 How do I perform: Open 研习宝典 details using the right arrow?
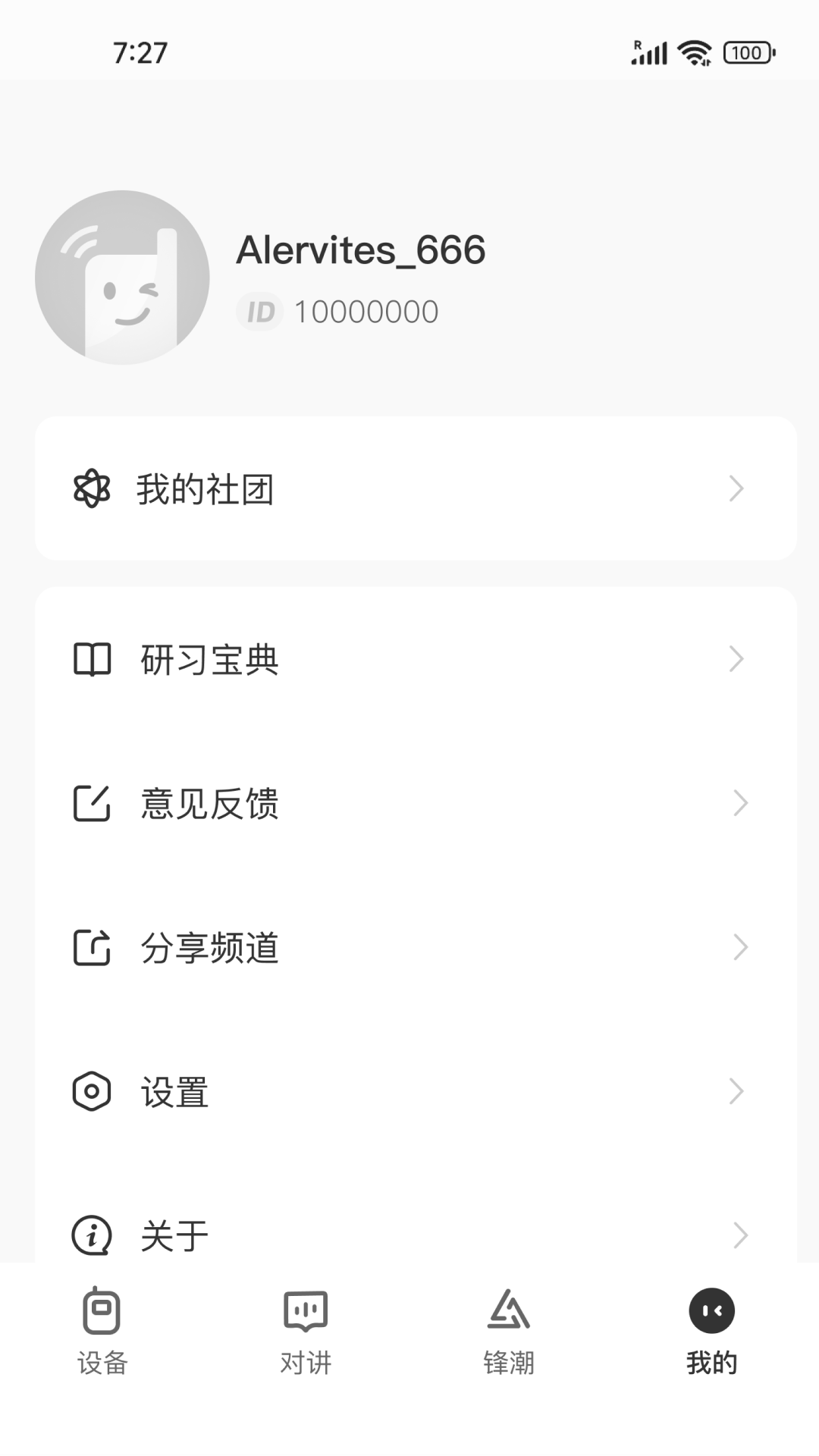coord(736,660)
